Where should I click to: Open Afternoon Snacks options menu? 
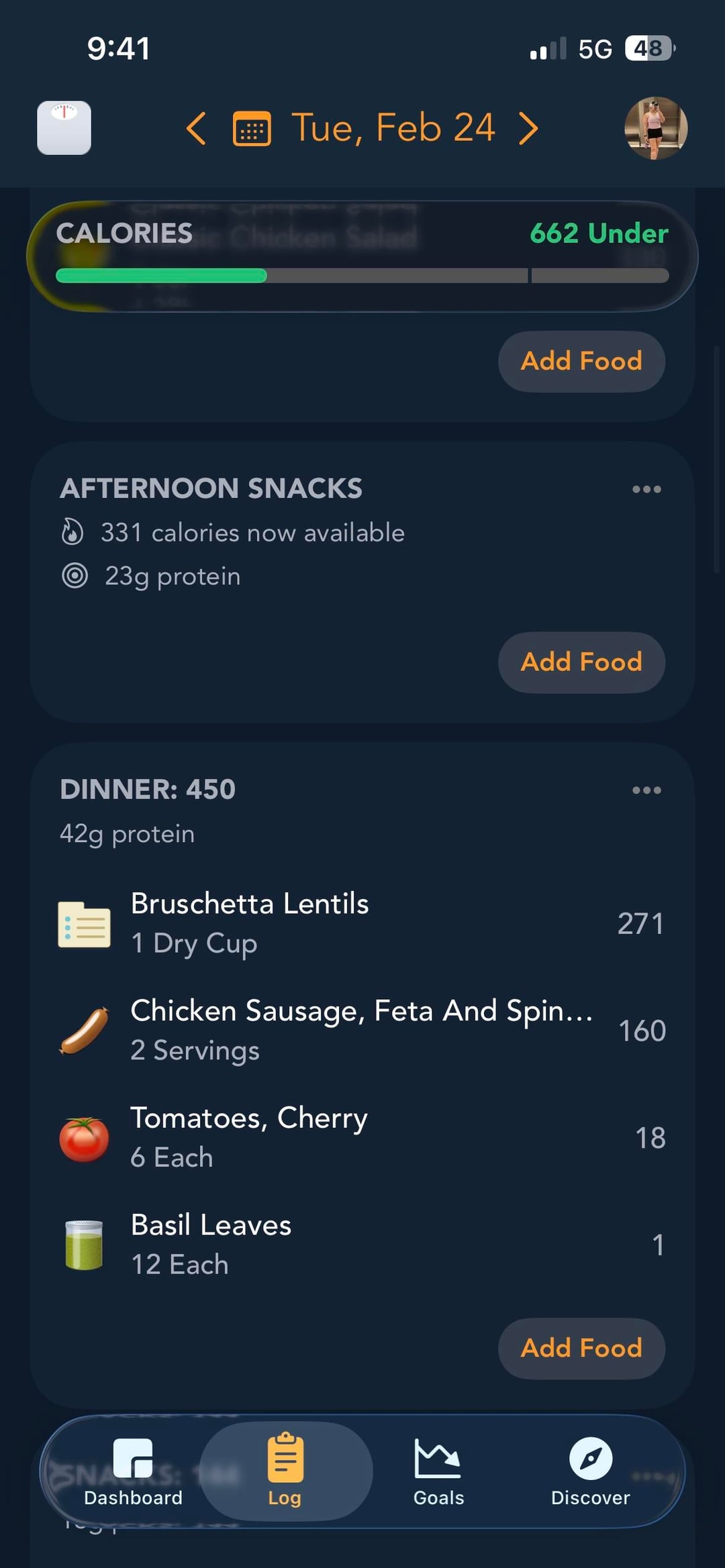[x=646, y=489]
